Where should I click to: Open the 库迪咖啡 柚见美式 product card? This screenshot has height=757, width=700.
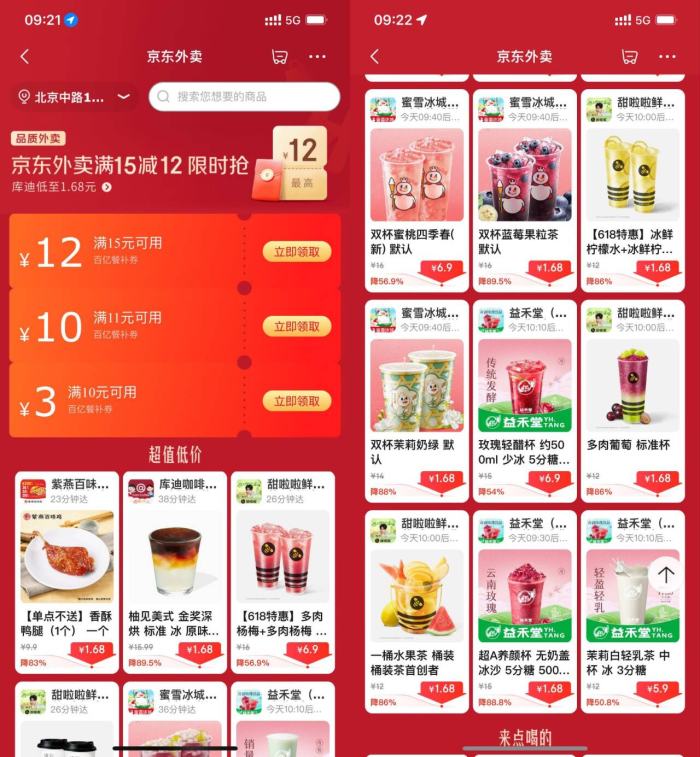pyautogui.click(x=174, y=570)
